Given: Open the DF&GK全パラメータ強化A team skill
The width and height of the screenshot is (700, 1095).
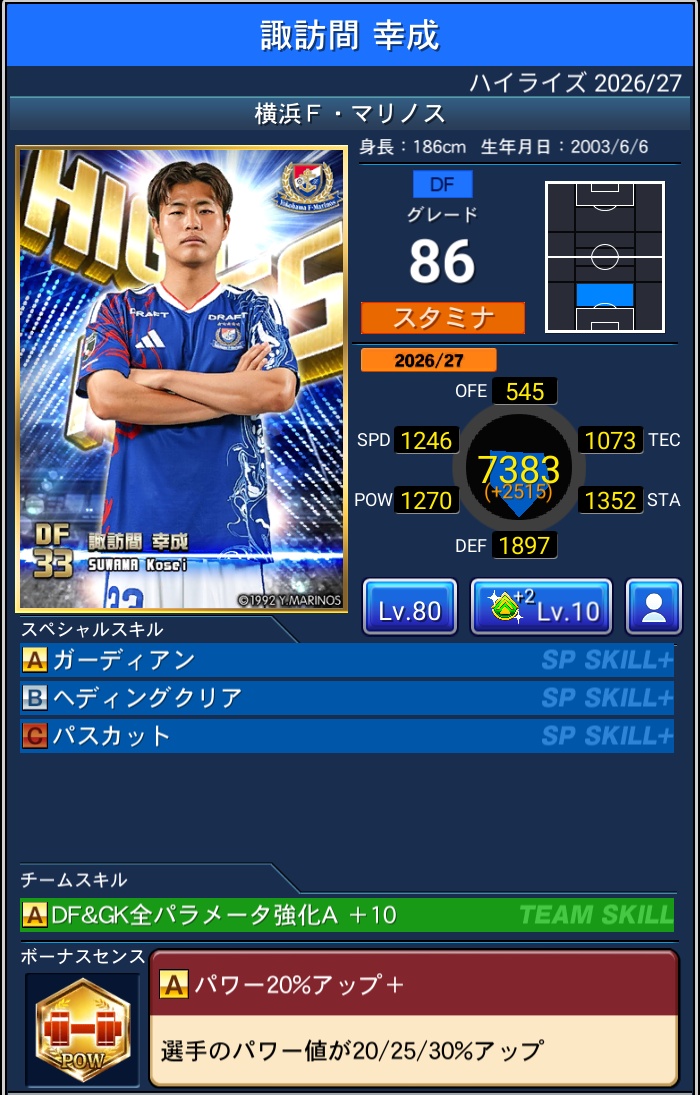Looking at the screenshot, I should tap(347, 914).
